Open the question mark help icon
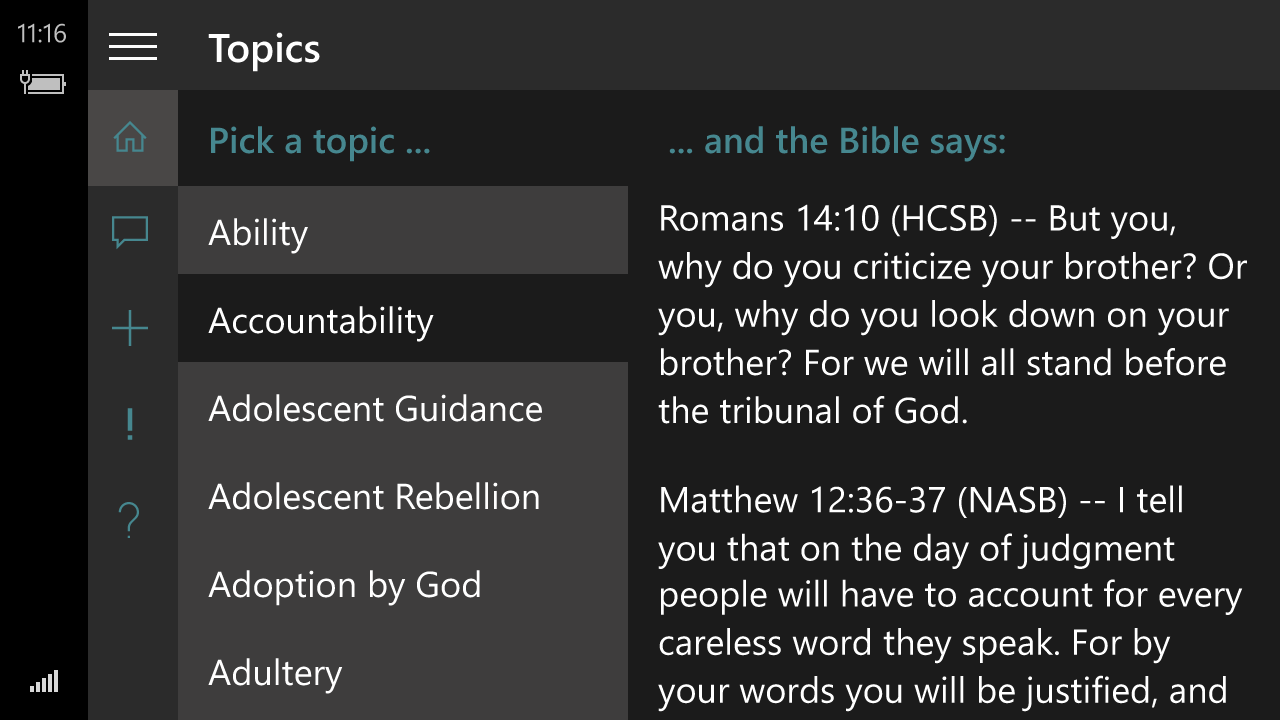The width and height of the screenshot is (1280, 720). pyautogui.click(x=131, y=520)
